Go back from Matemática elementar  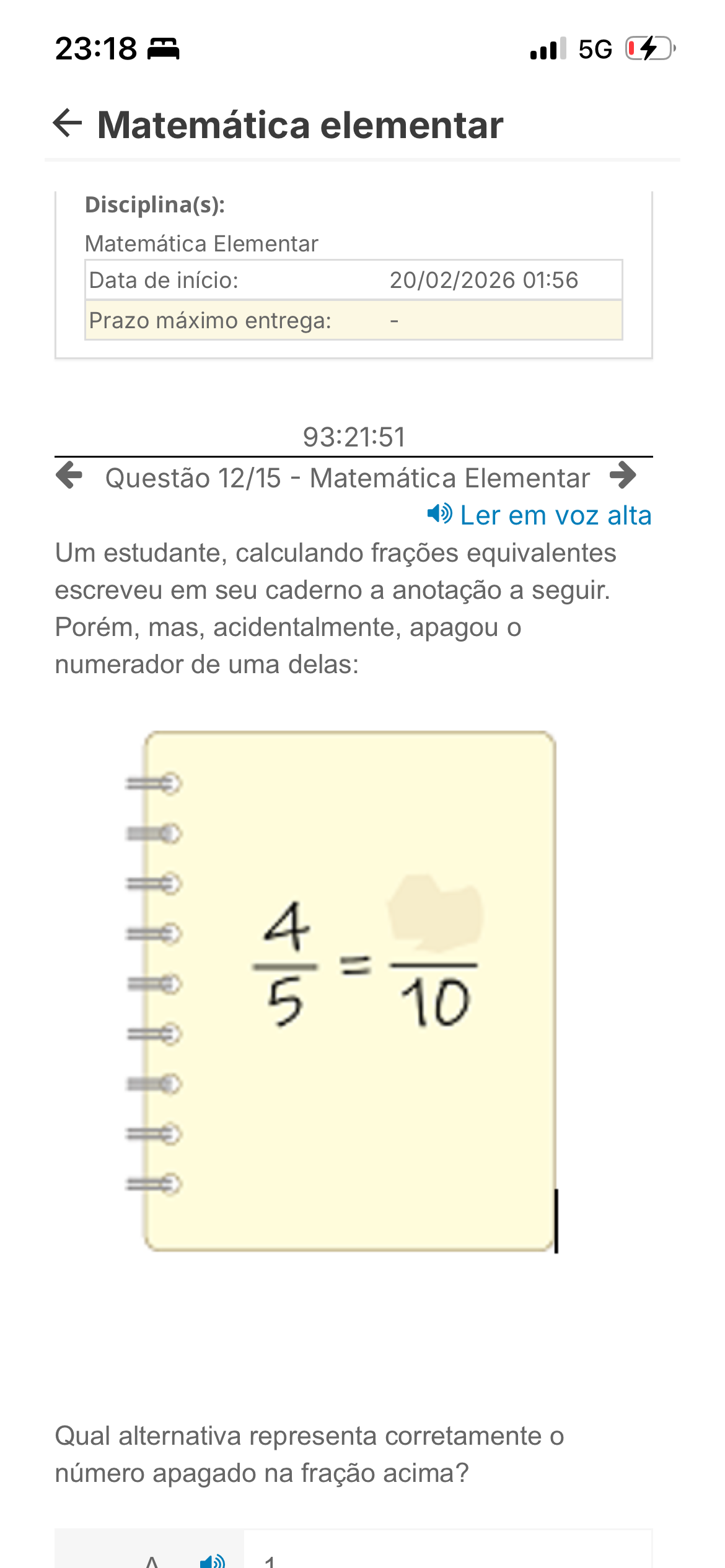coord(68,123)
